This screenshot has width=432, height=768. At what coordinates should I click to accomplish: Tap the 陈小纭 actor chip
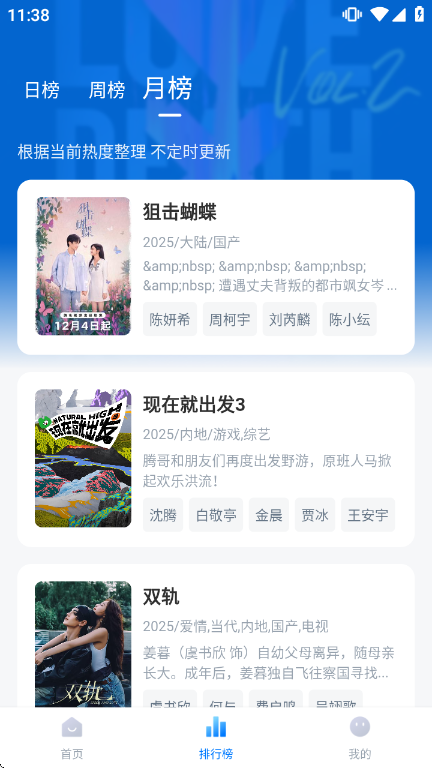pyautogui.click(x=349, y=319)
